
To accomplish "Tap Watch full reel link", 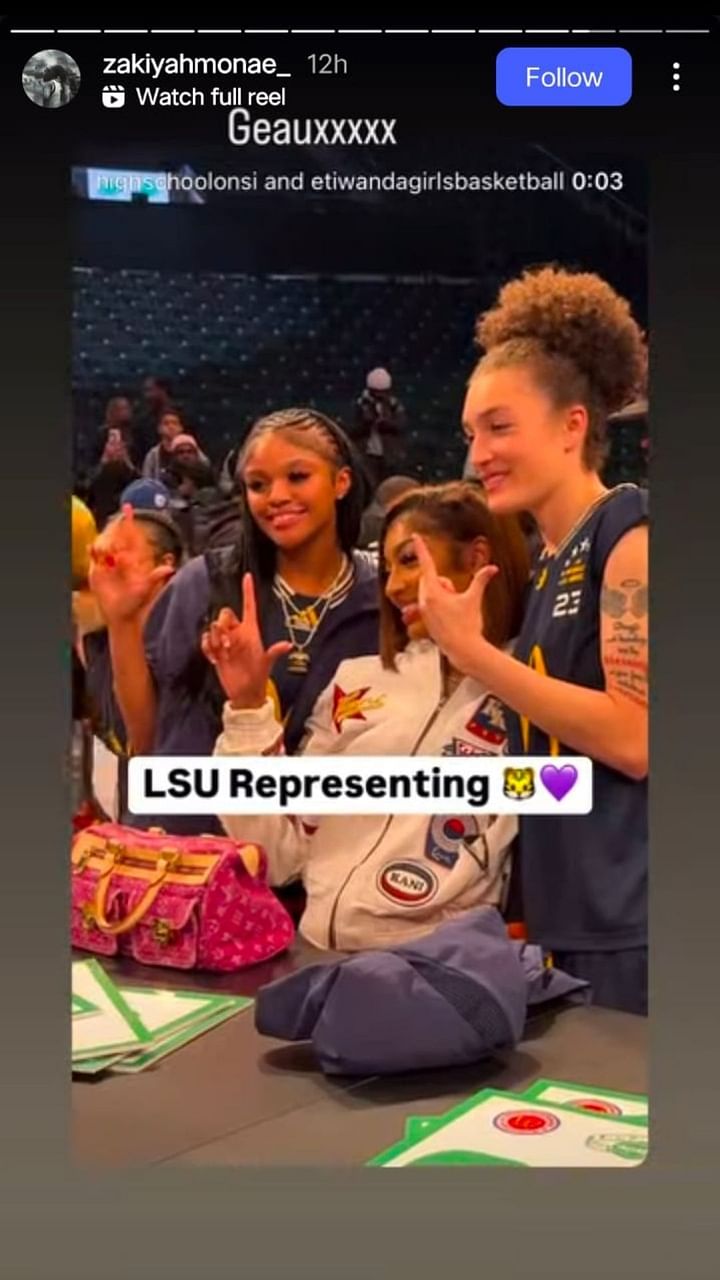I will (x=194, y=97).
